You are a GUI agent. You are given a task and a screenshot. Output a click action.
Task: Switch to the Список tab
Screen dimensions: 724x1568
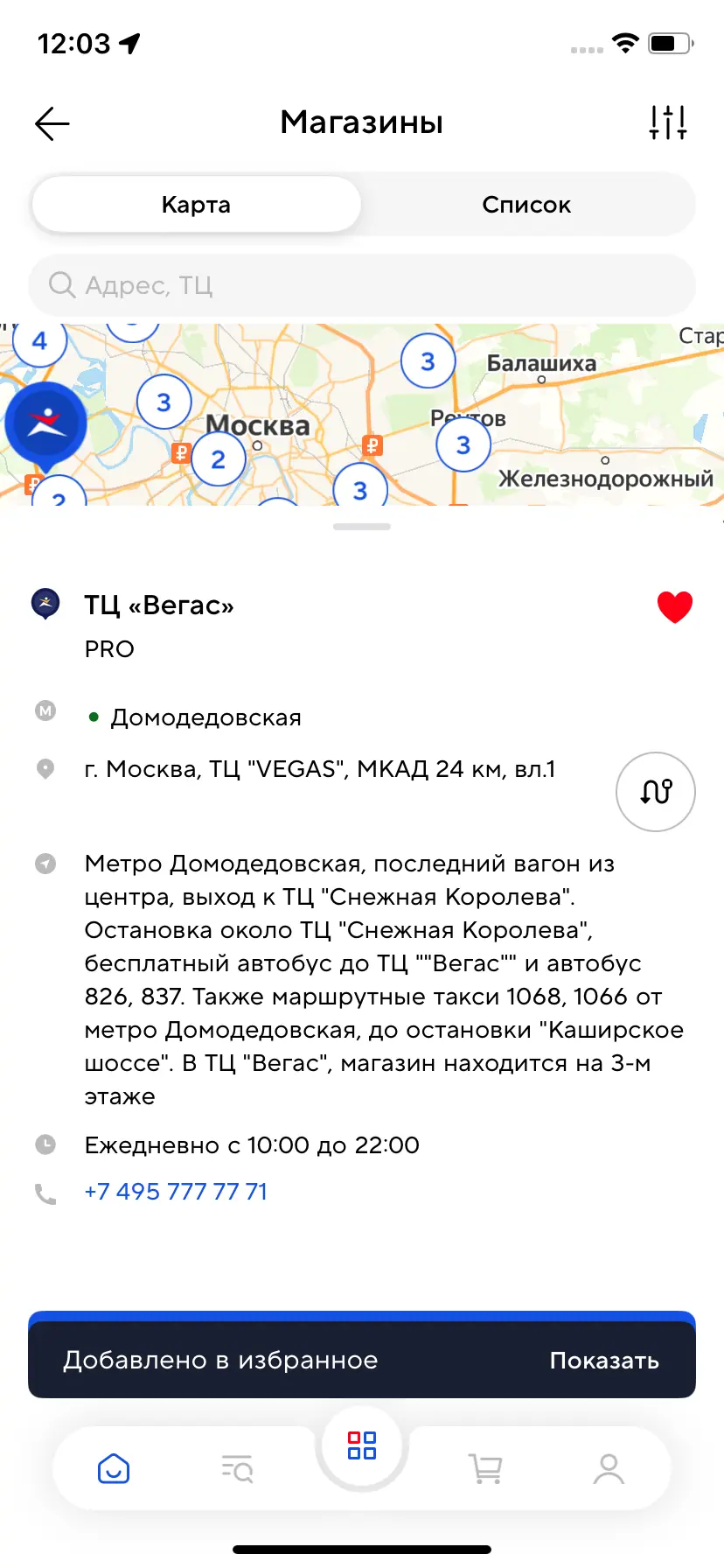526,205
